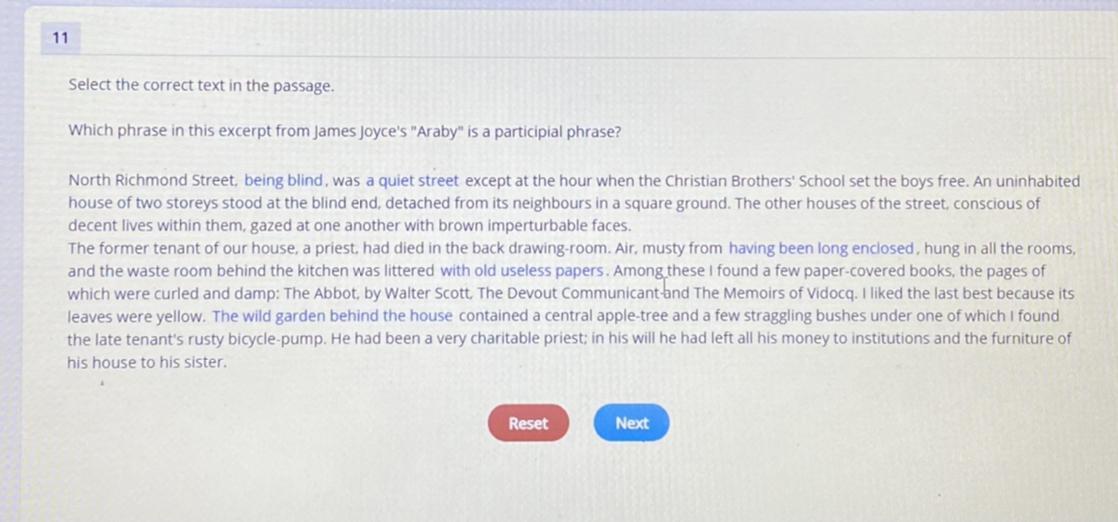Select the phrase "being blind"
This screenshot has height=522, width=1118.
click(284, 181)
